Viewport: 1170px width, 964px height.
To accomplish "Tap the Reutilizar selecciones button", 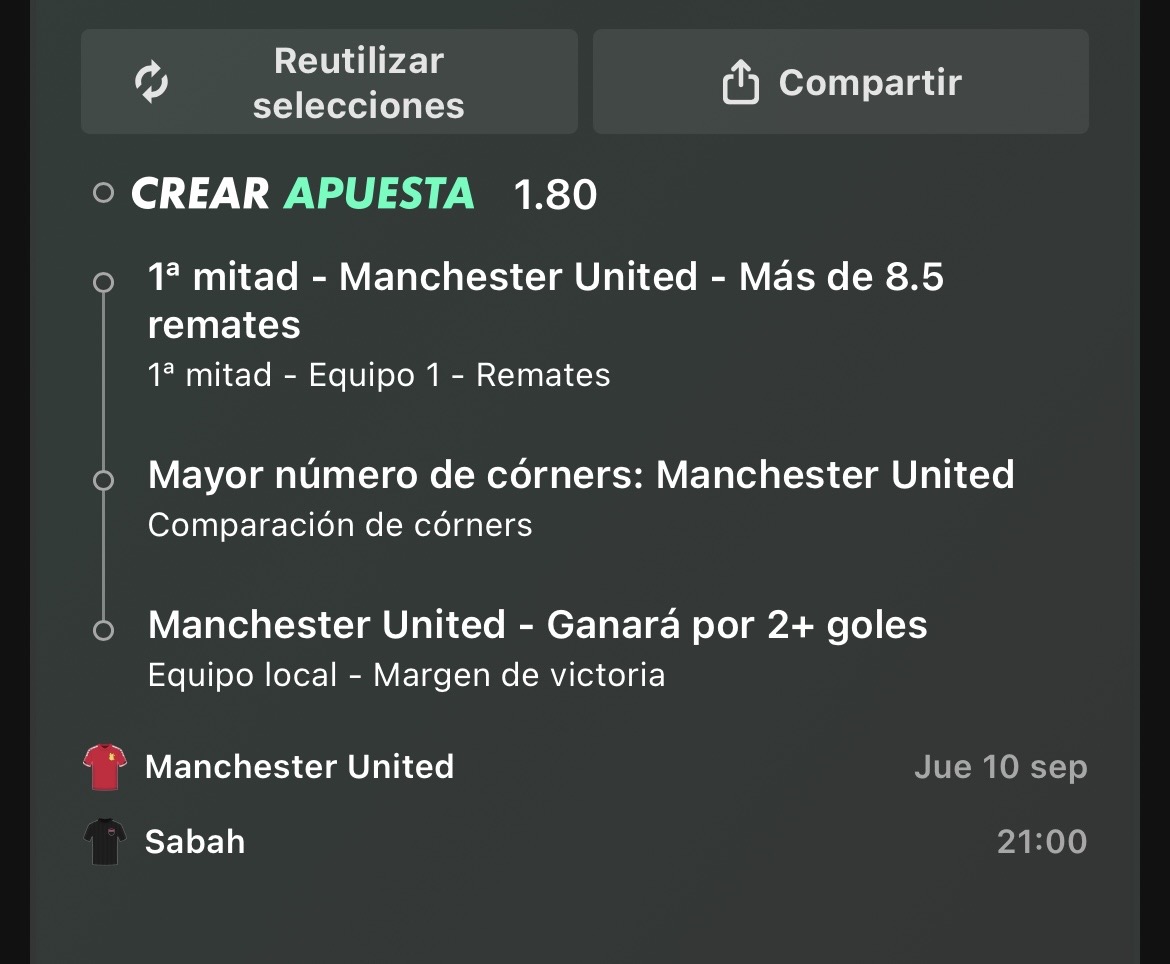I will tap(329, 81).
